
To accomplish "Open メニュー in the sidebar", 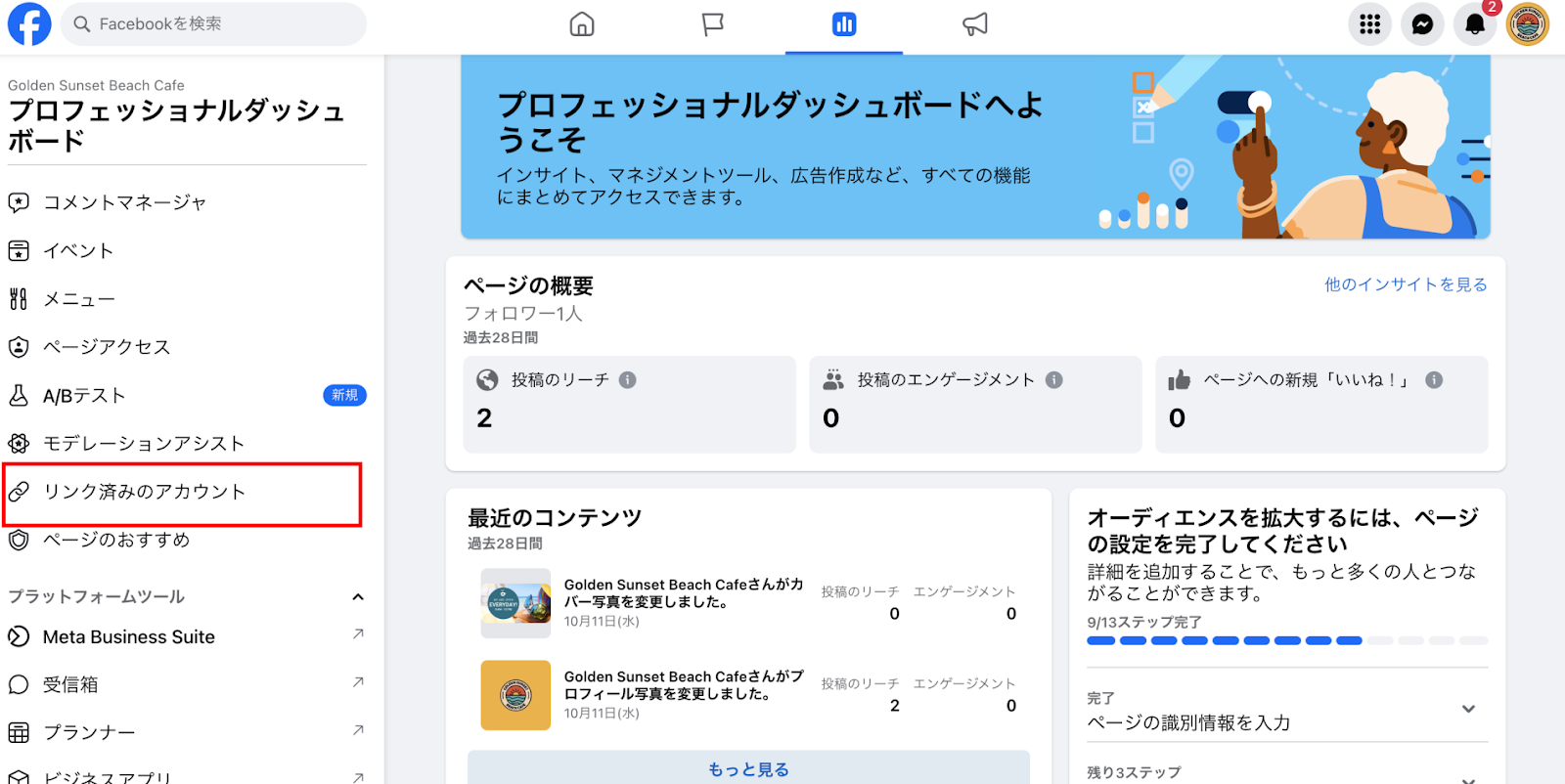I will coord(78,299).
